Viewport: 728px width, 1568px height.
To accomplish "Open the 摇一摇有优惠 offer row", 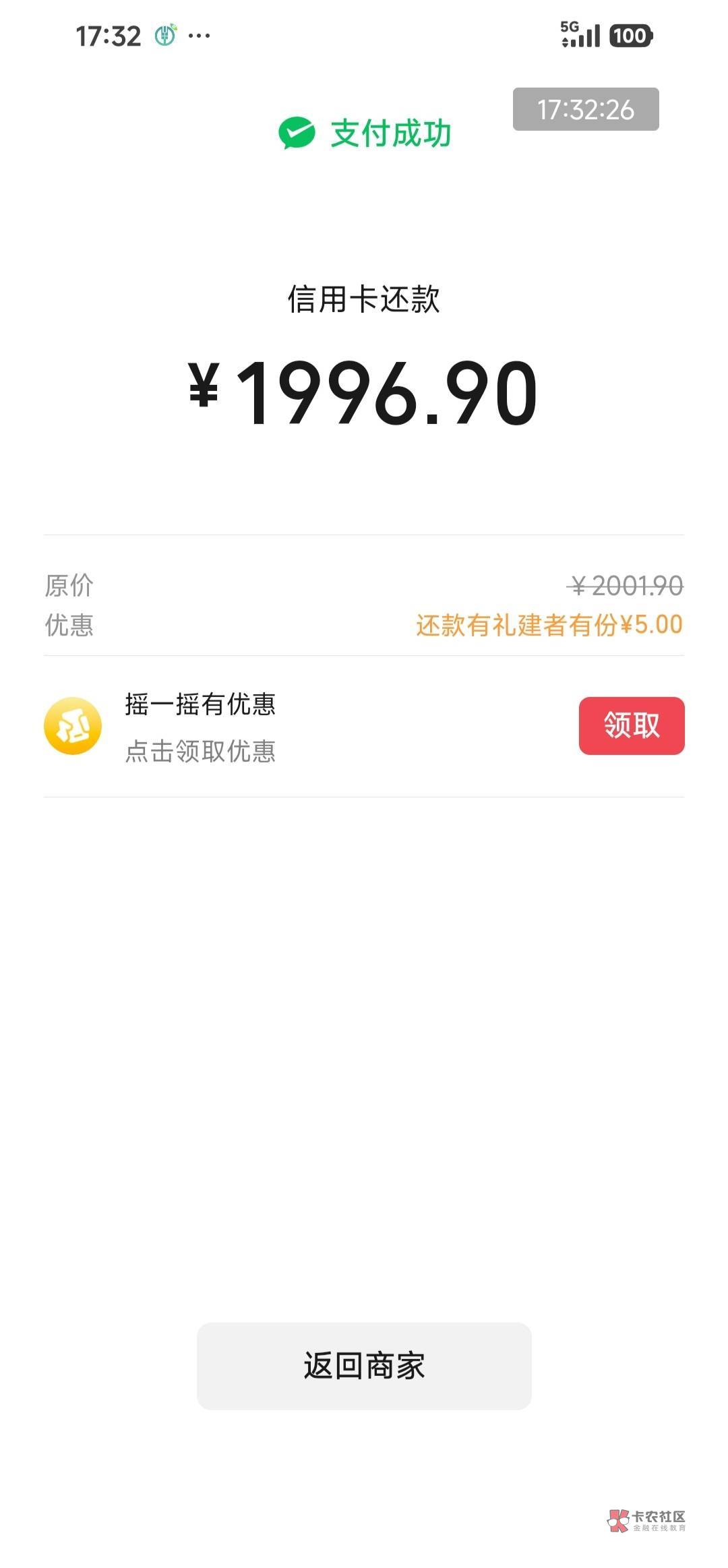I will 364,727.
